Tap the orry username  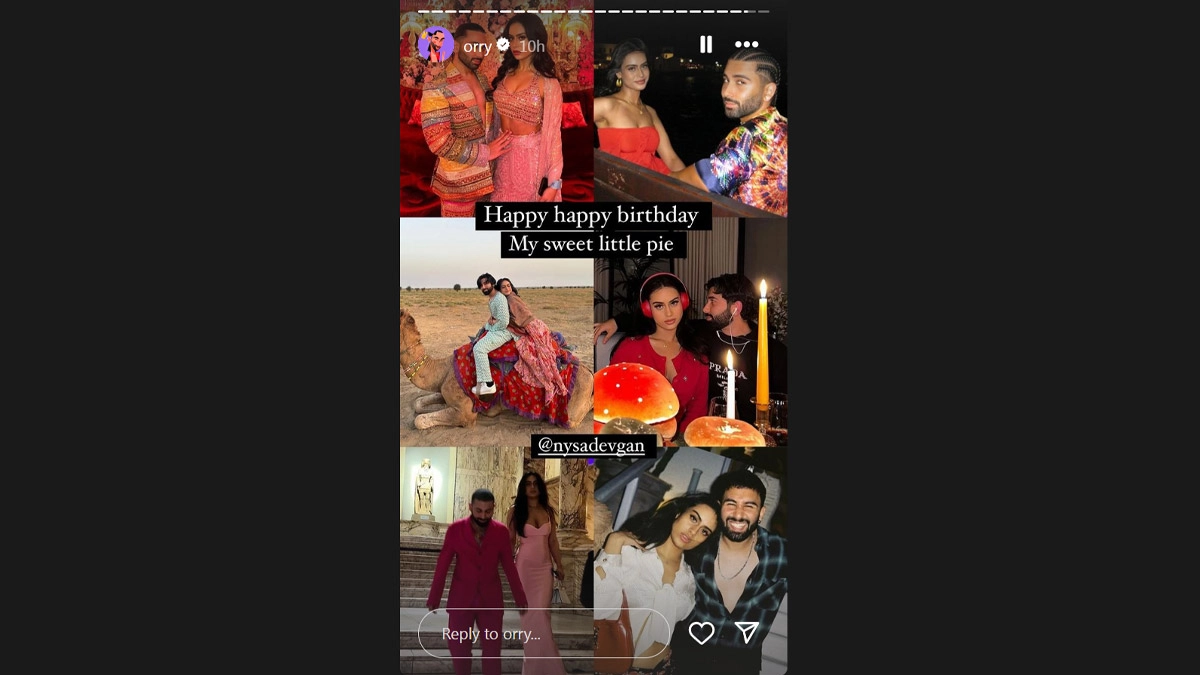pos(477,46)
